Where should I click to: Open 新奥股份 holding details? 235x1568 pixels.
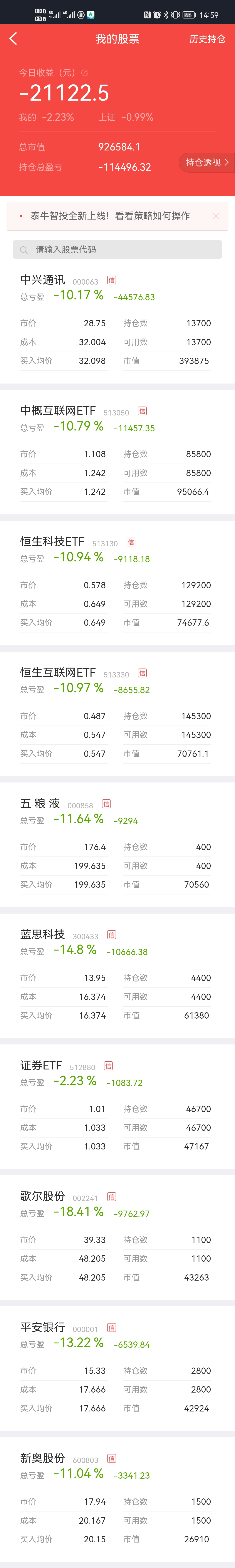43,1458
